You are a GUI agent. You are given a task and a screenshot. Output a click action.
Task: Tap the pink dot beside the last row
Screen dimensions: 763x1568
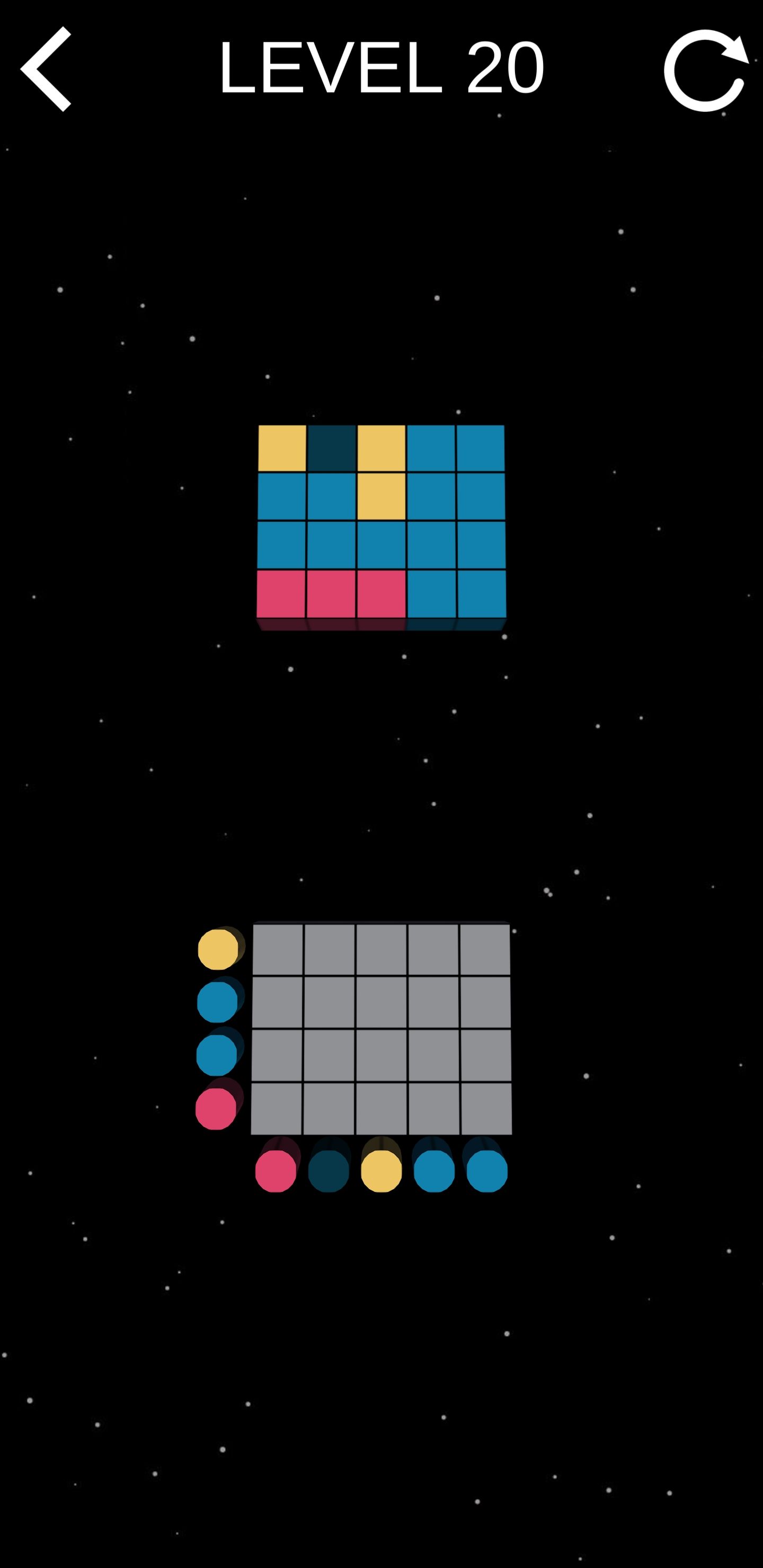(x=216, y=1108)
